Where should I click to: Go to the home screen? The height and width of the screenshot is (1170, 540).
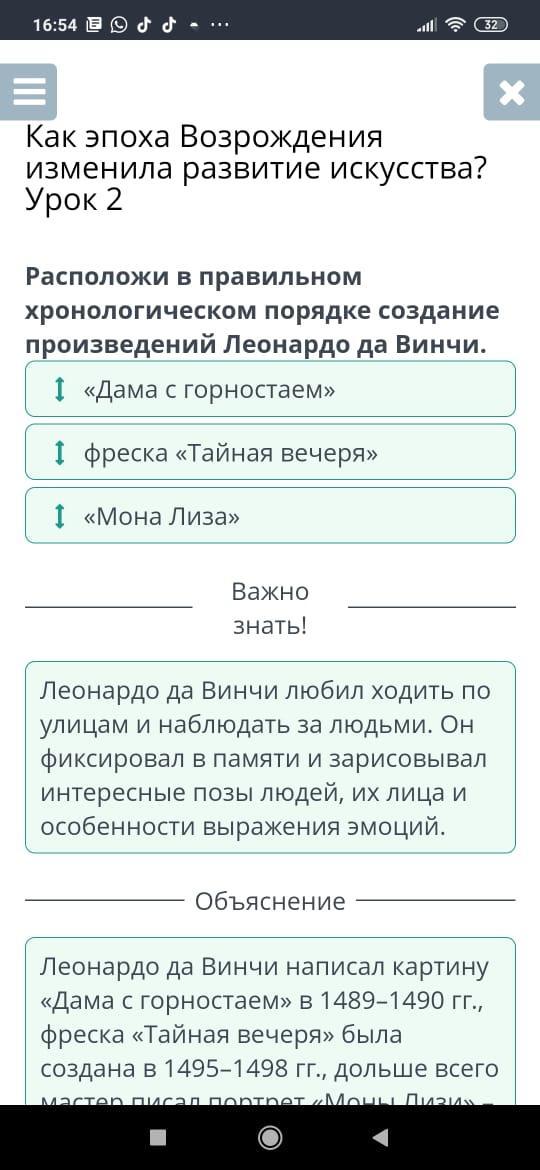269,1137
